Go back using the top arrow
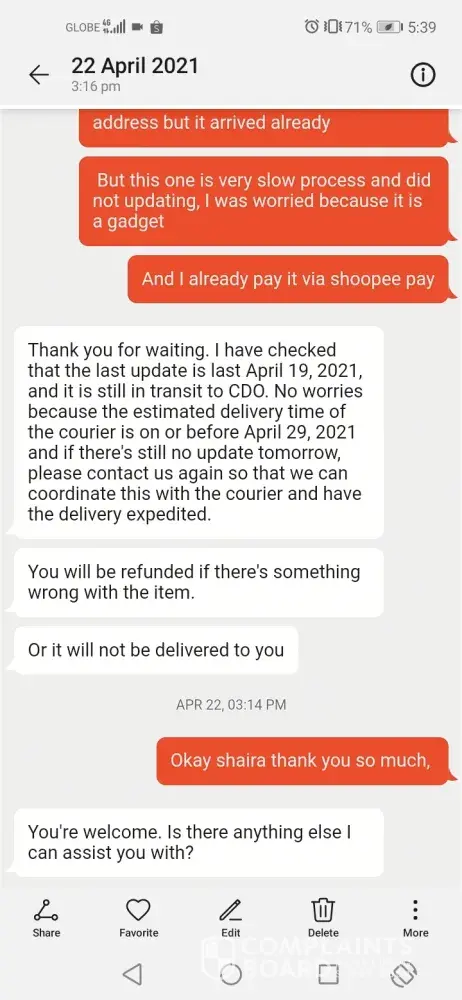 tap(39, 75)
